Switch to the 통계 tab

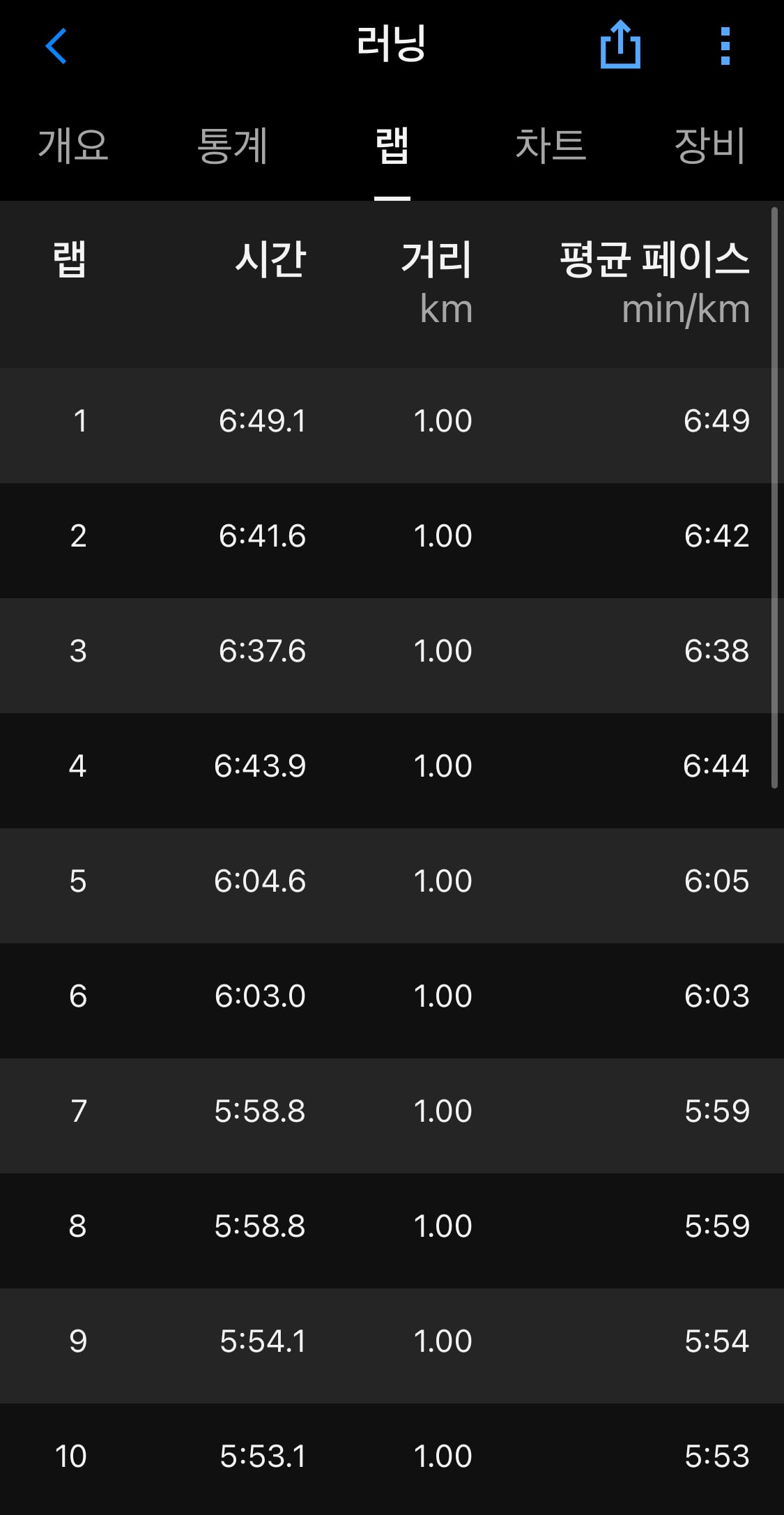click(232, 146)
